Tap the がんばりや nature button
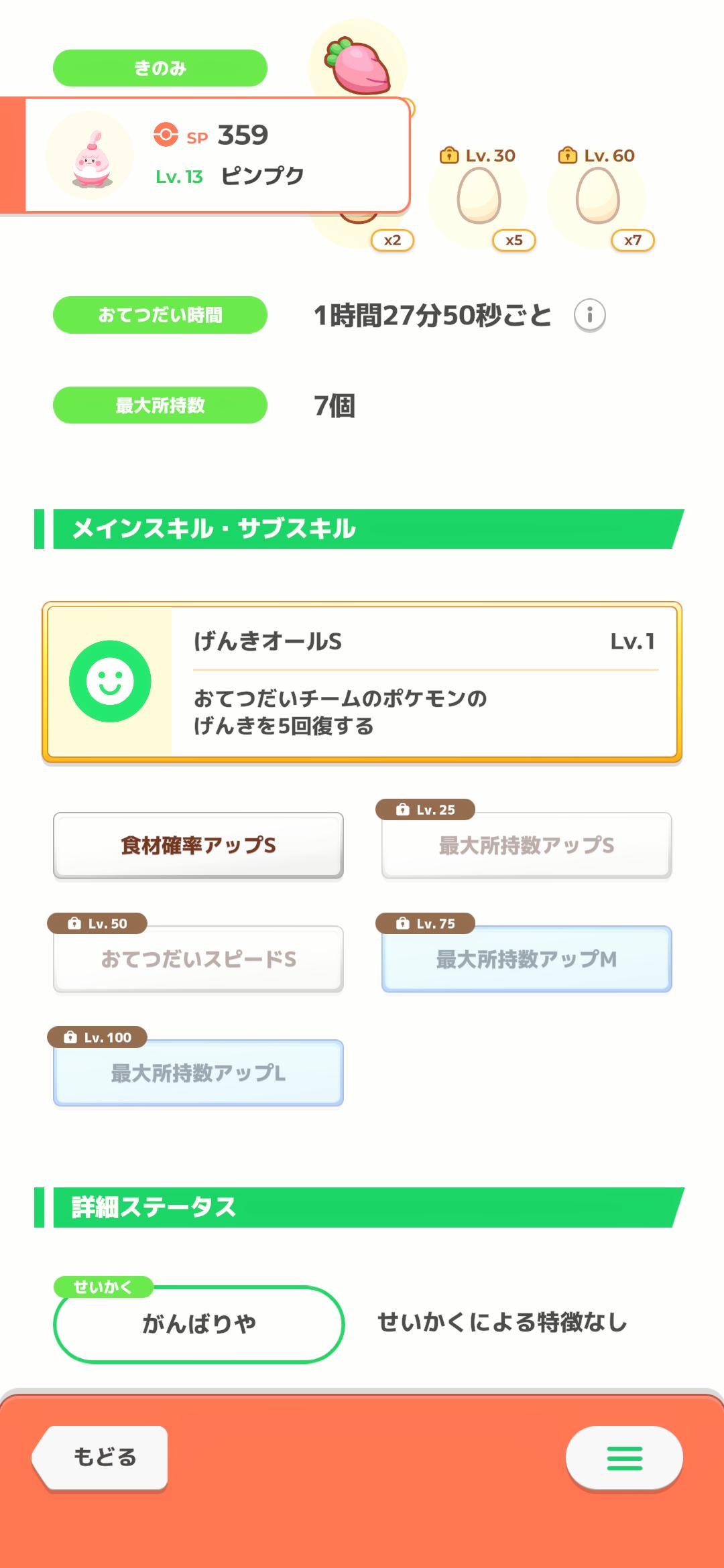This screenshot has height=1568, width=724. [x=198, y=1324]
